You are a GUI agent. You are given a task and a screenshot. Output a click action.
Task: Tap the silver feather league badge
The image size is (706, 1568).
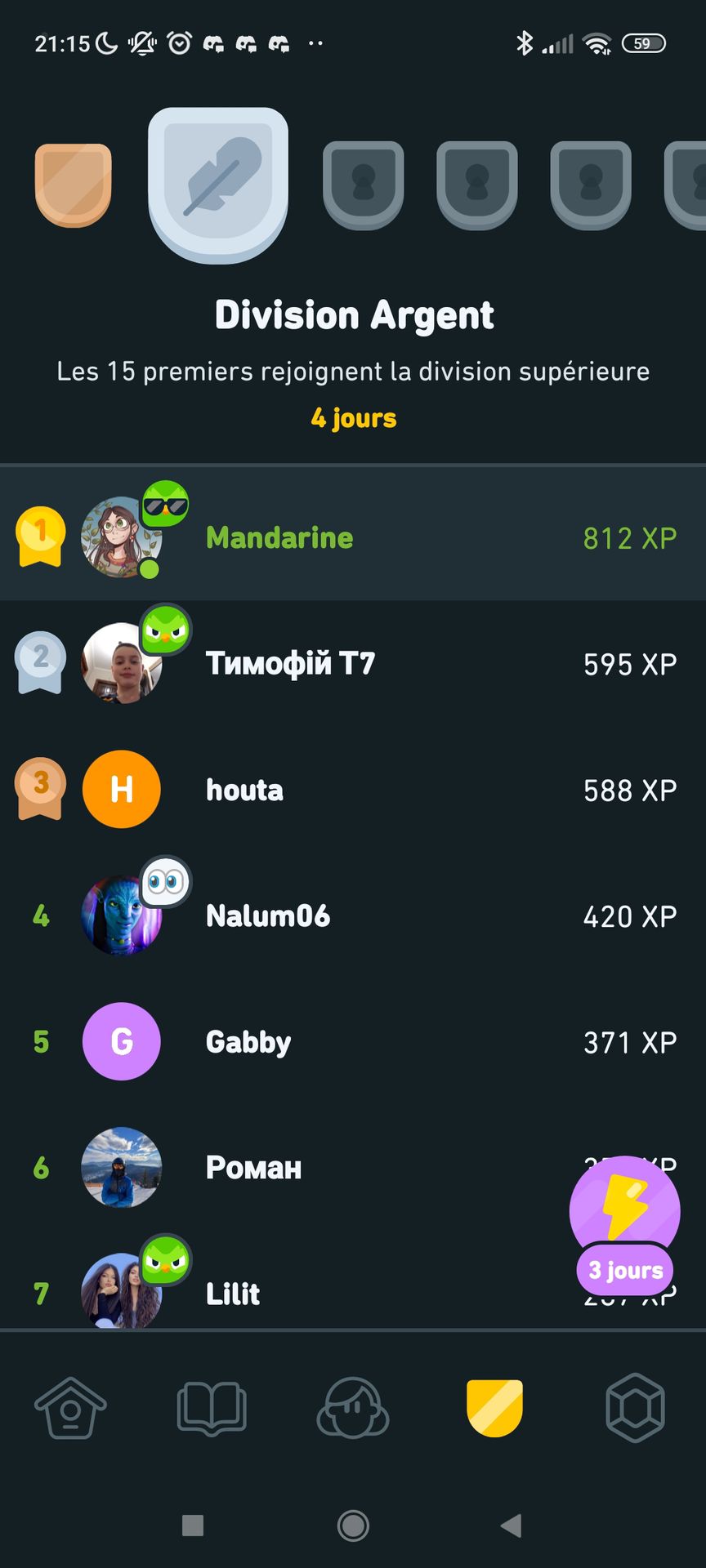218,185
